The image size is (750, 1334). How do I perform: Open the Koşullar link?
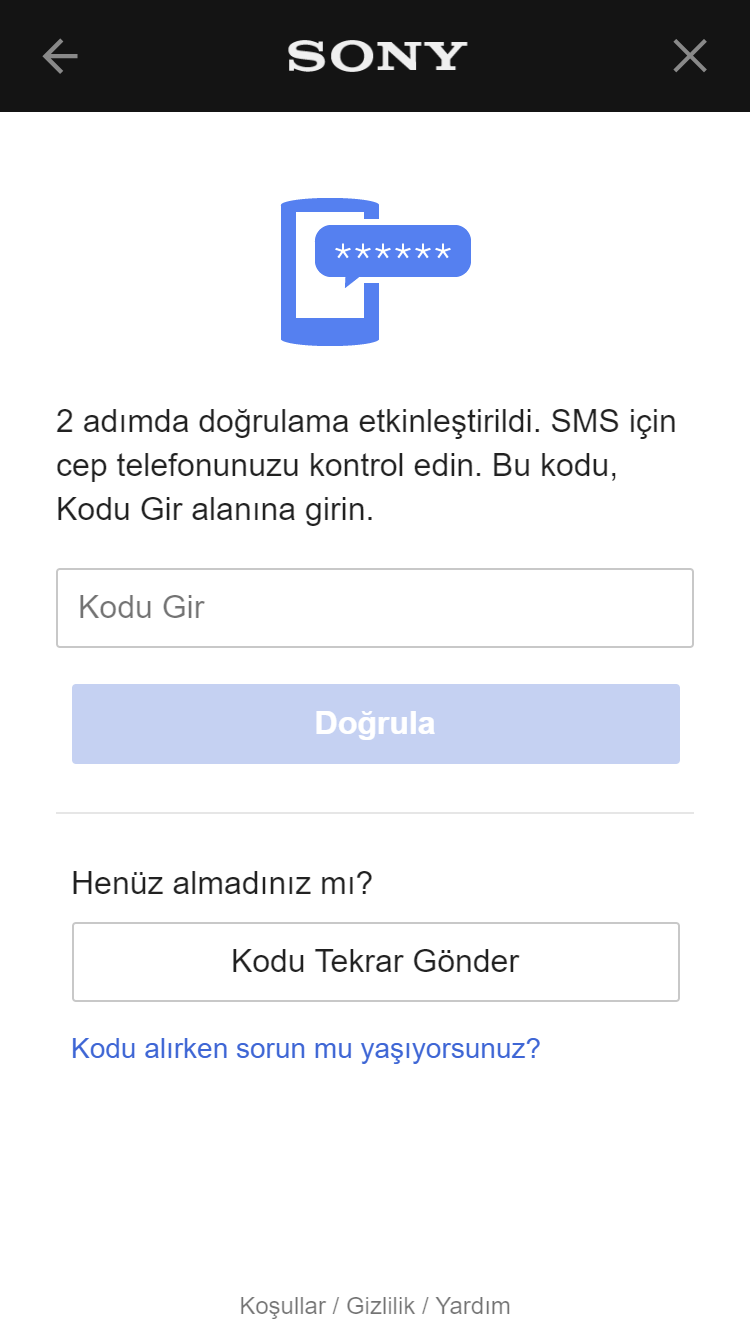[282, 1306]
